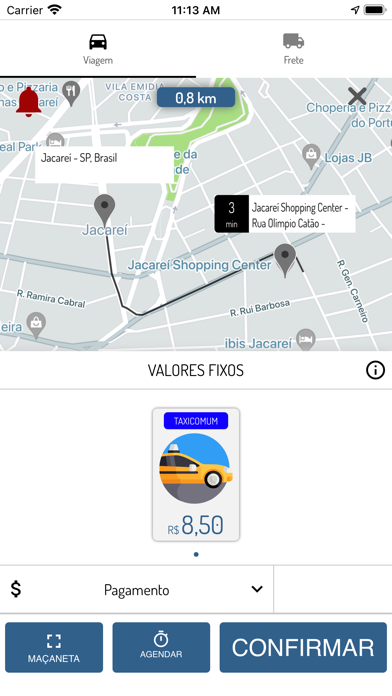Tap the Jacareí Shopping Center destination box
Viewport: 392px width, 696px height.
point(285,214)
